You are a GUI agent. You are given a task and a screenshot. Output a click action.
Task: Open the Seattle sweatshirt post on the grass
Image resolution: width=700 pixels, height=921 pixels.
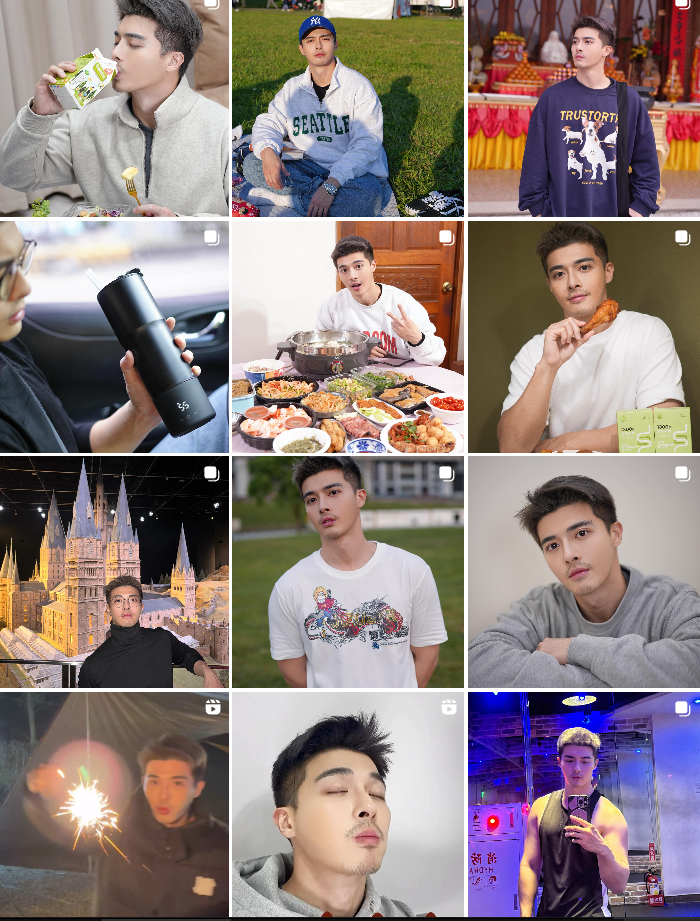(x=348, y=108)
